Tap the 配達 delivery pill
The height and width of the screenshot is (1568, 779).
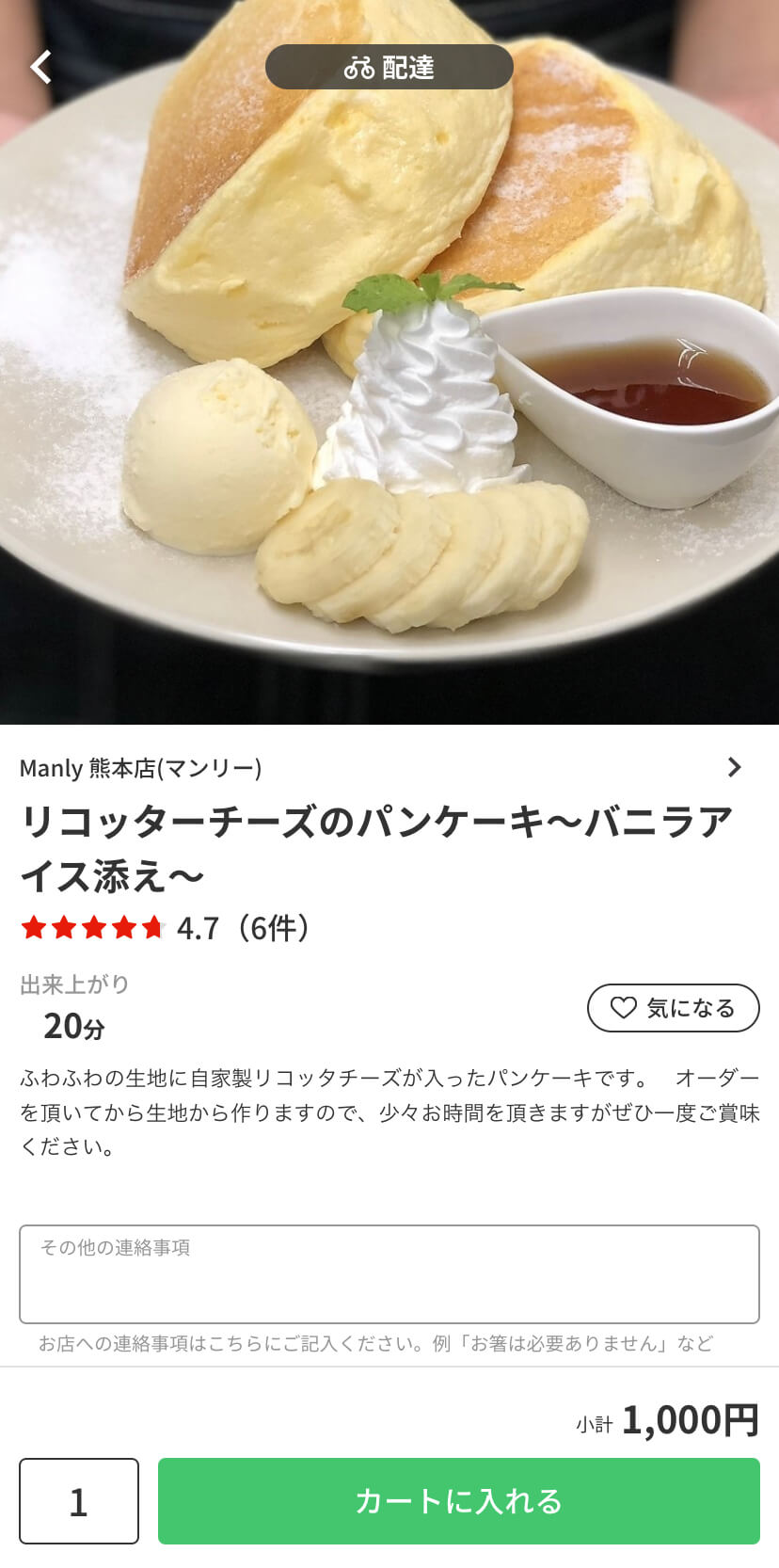coord(389,67)
